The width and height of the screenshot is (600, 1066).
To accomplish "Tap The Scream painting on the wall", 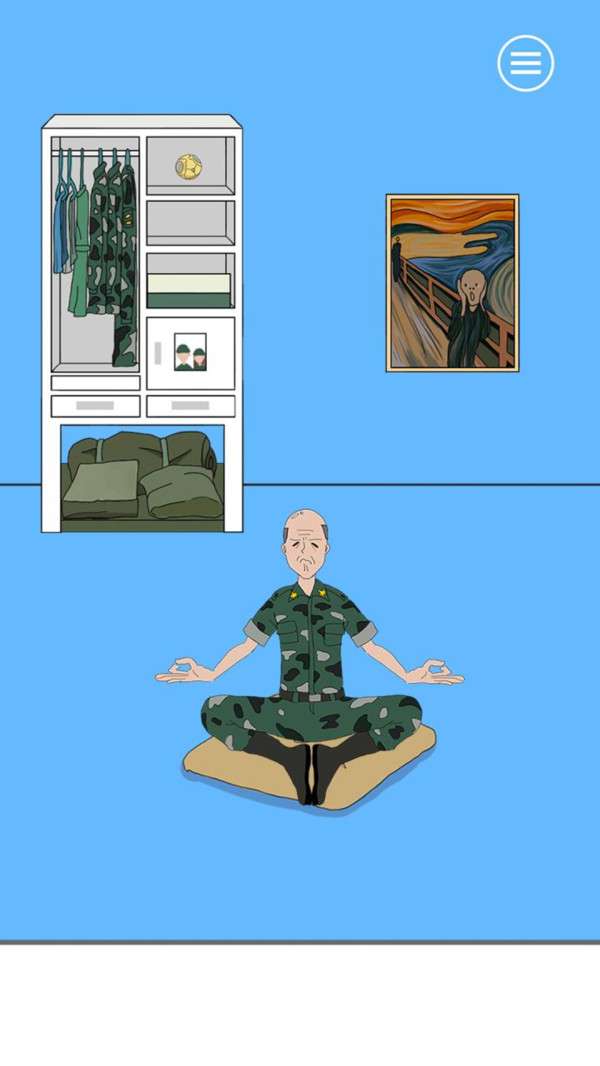I will pyautogui.click(x=452, y=283).
